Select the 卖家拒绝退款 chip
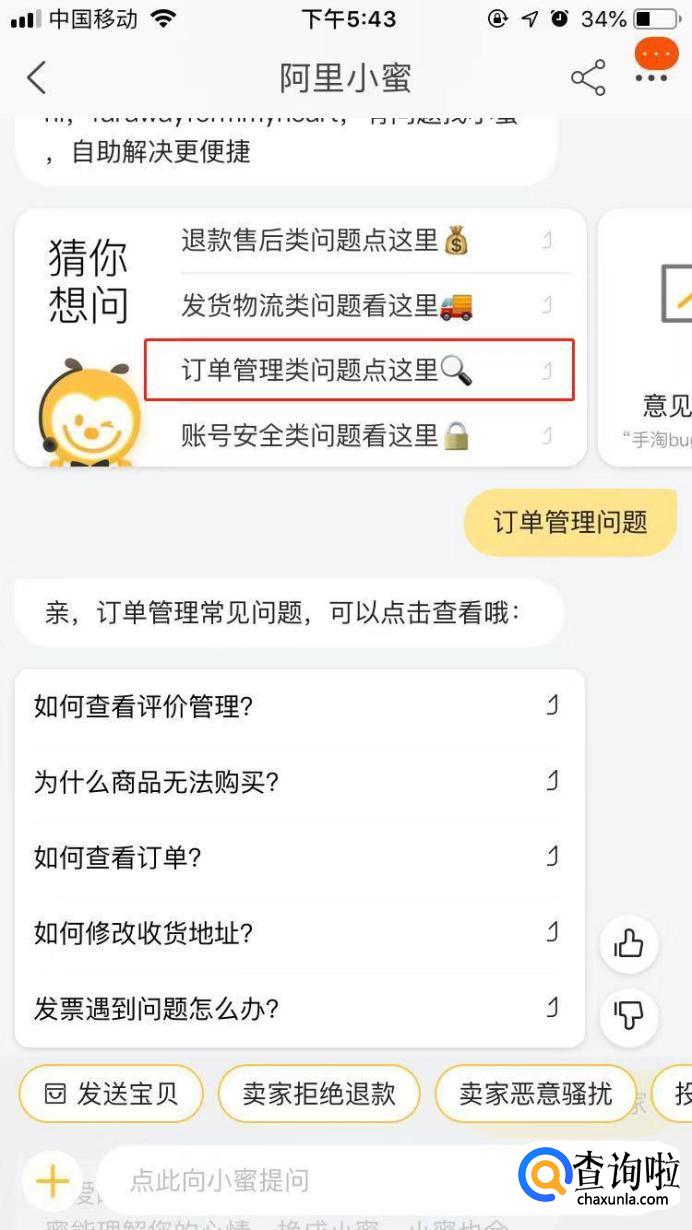The width and height of the screenshot is (692, 1230). pyautogui.click(x=319, y=1094)
